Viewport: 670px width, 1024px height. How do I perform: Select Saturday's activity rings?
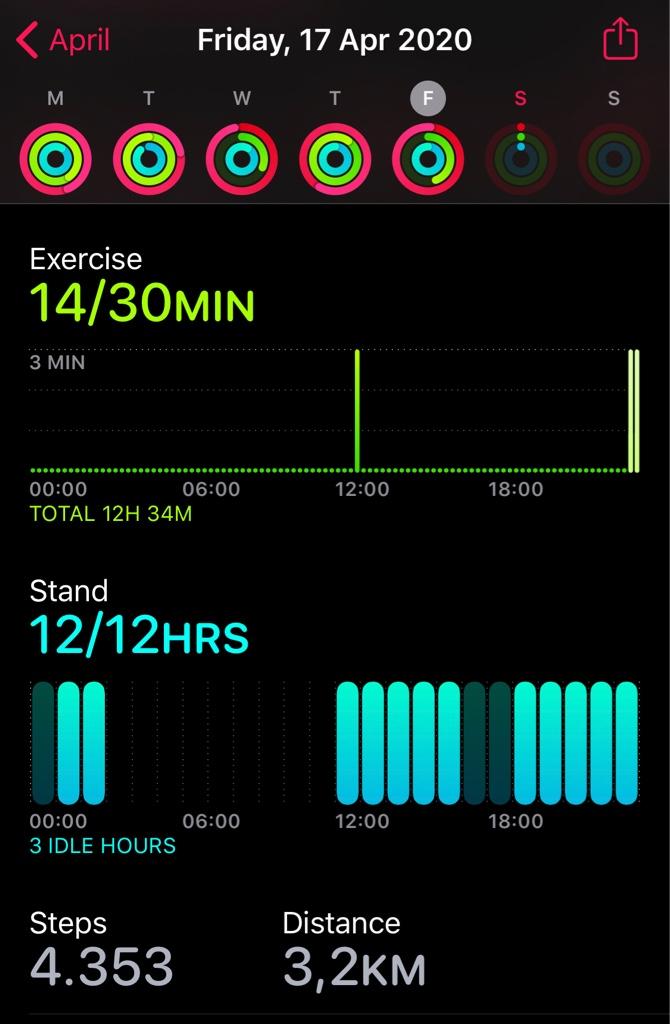tap(520, 159)
